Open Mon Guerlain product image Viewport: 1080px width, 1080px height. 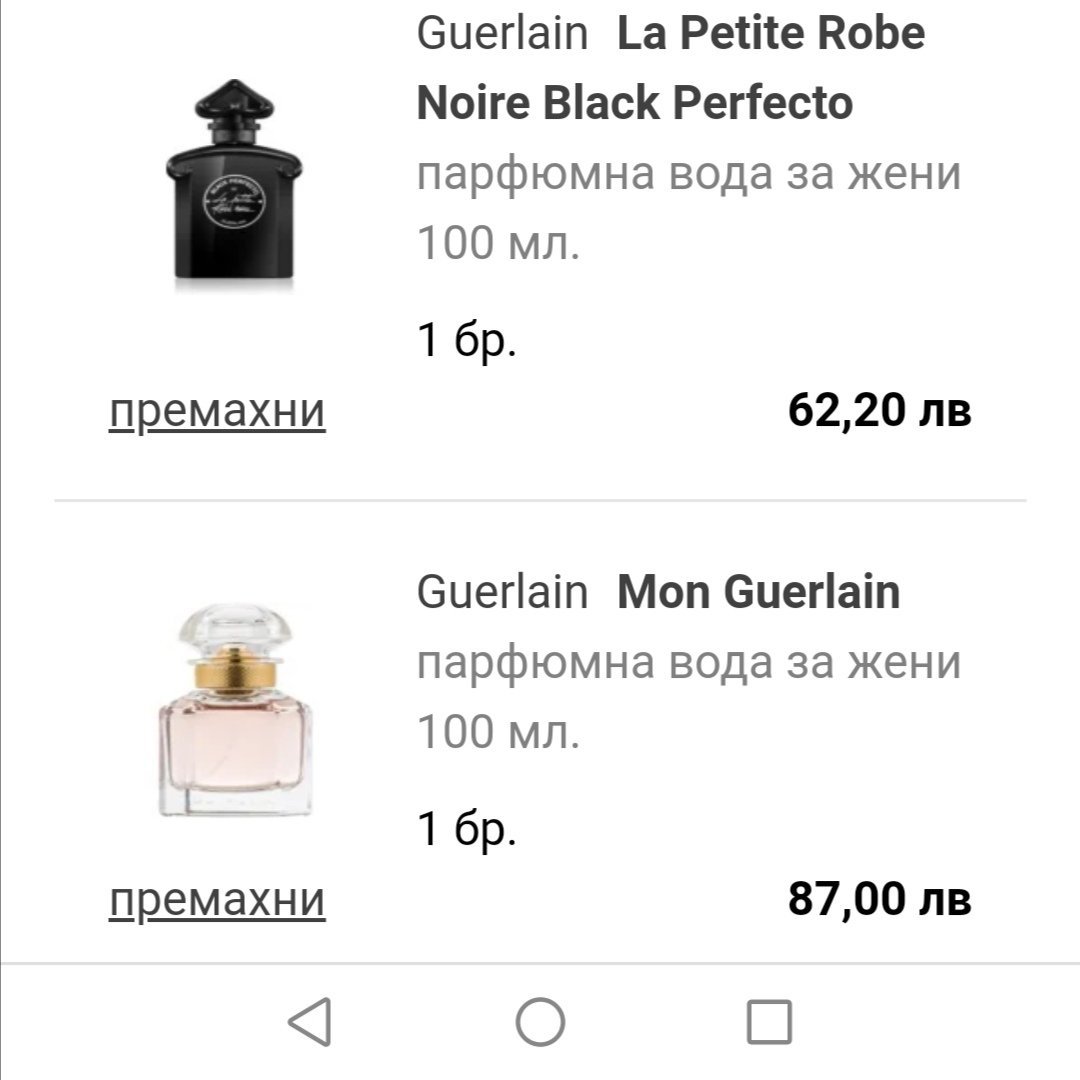[x=234, y=711]
